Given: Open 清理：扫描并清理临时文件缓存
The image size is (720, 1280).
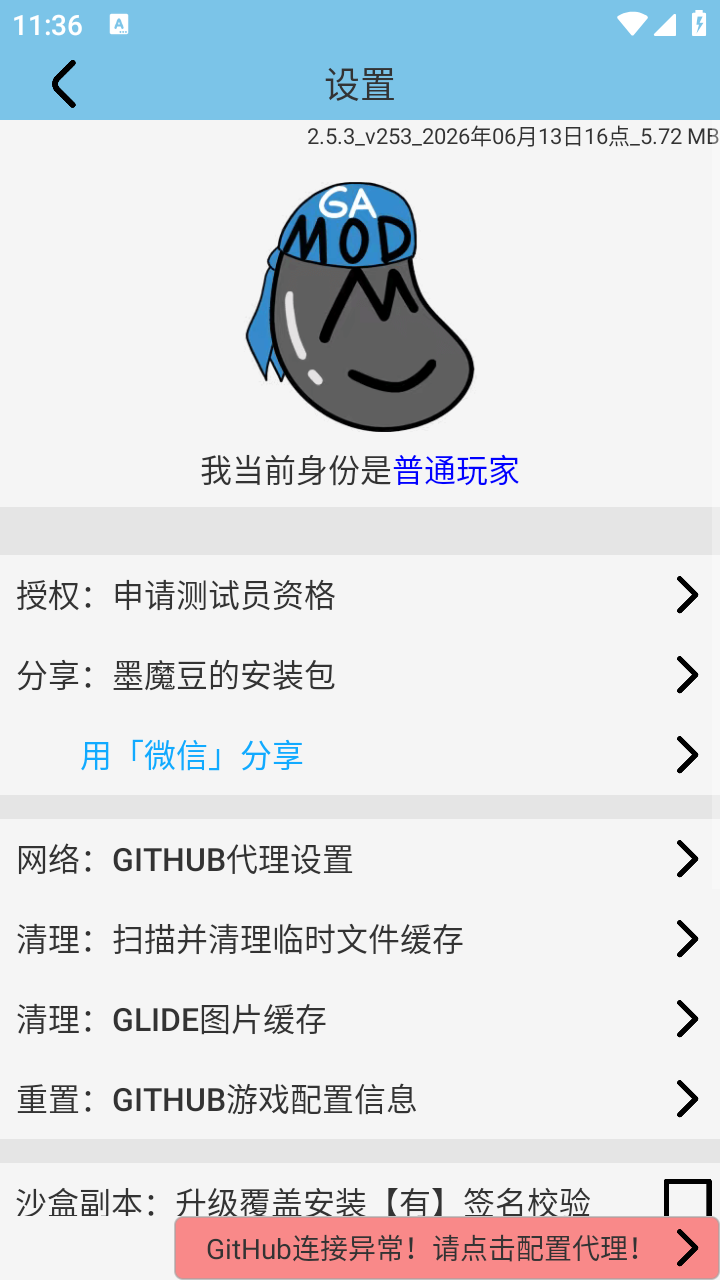Looking at the screenshot, I should [x=360, y=939].
